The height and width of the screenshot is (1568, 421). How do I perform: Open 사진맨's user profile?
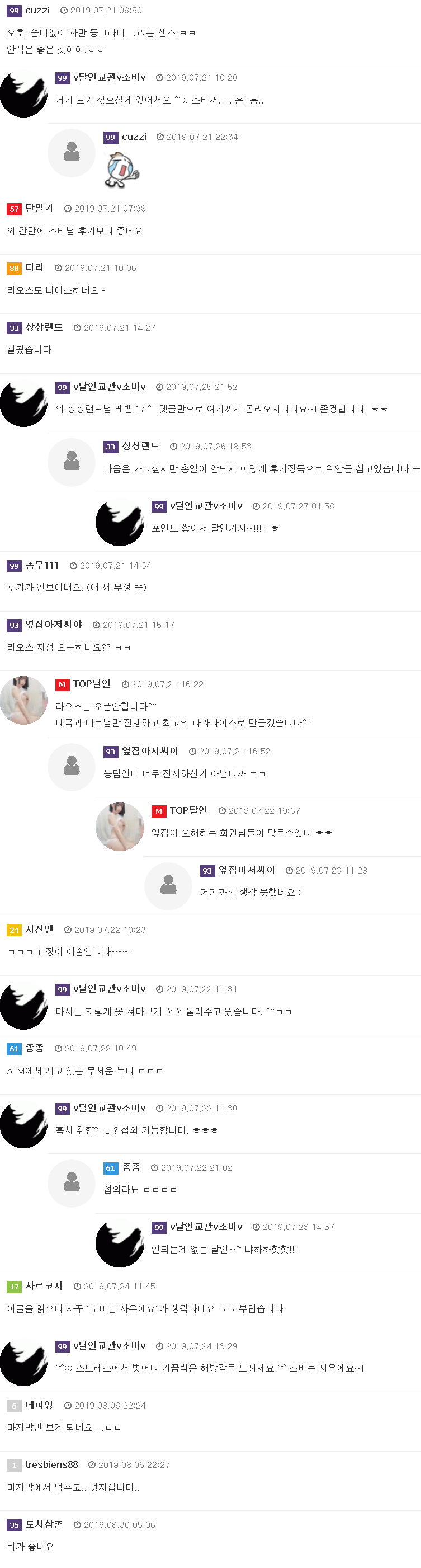pos(39,929)
